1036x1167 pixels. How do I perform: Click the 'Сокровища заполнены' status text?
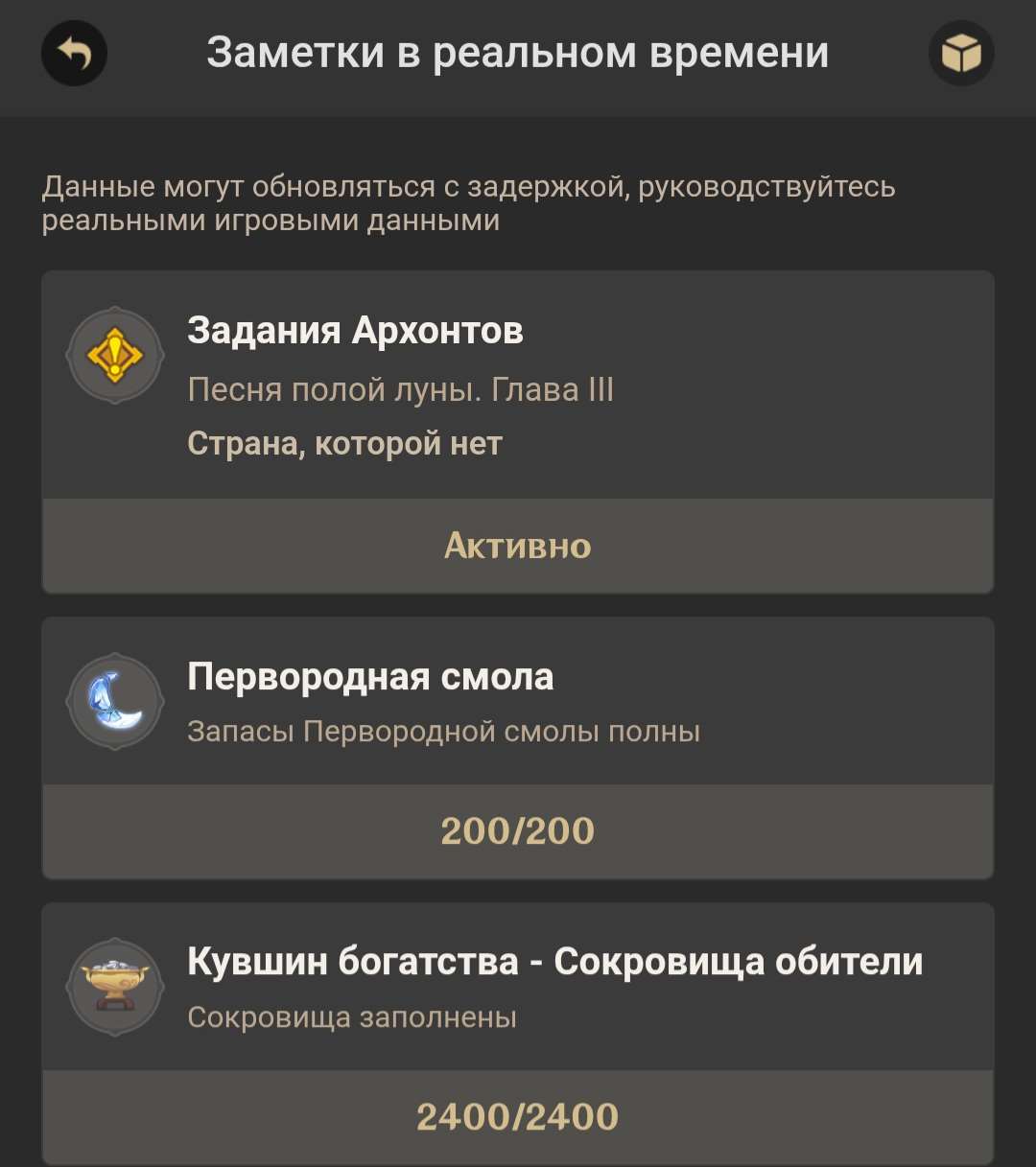(x=351, y=1017)
